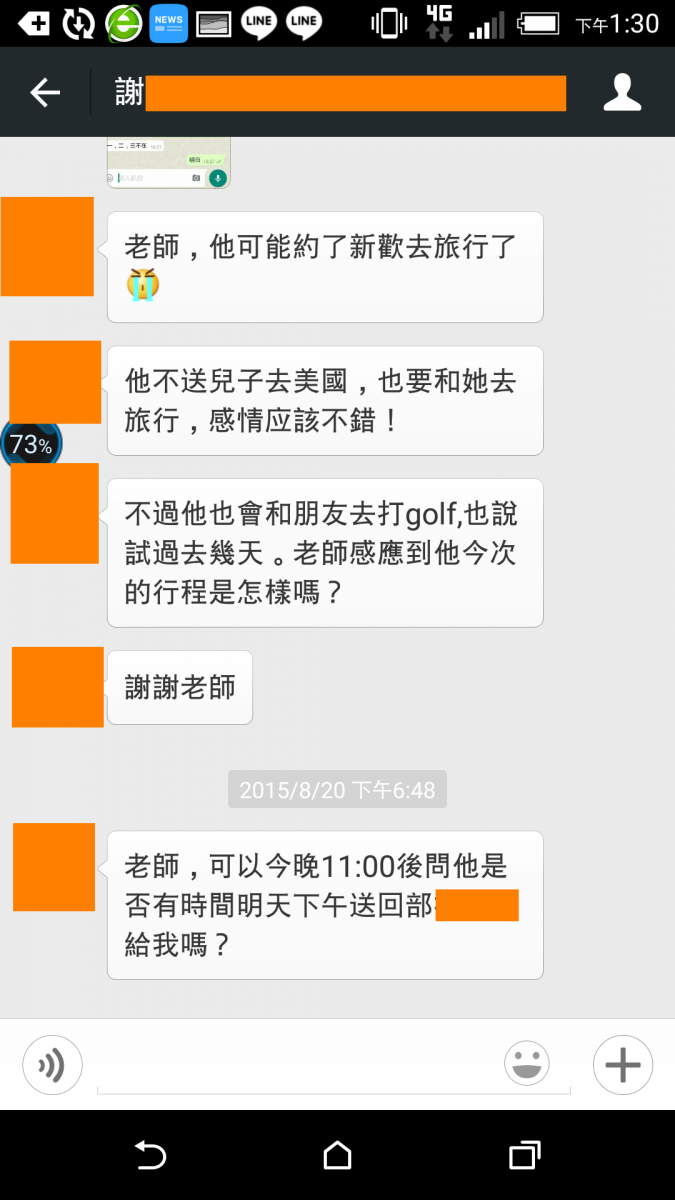Open the contact profile icon

pos(622,92)
